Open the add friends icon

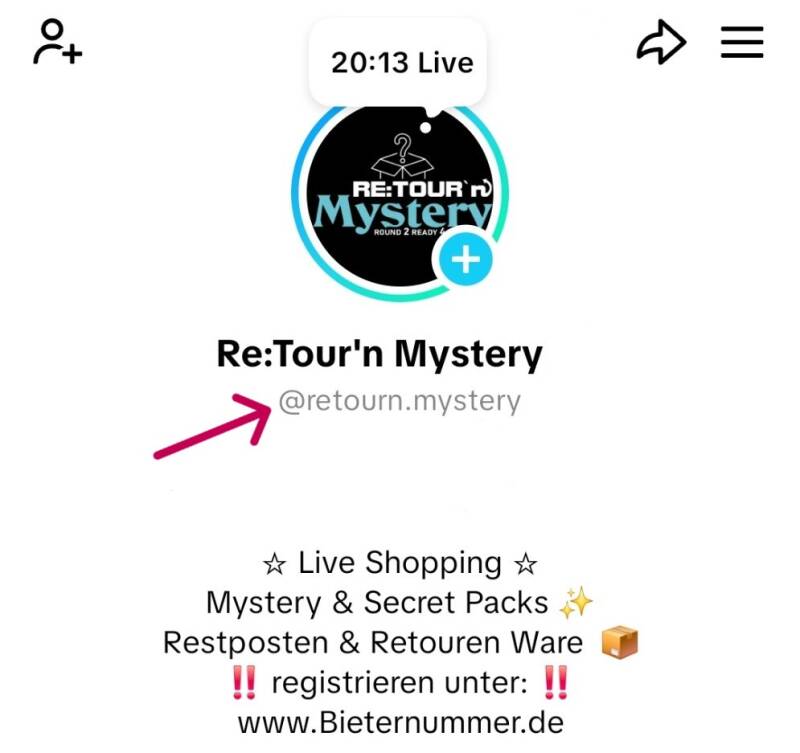57,43
